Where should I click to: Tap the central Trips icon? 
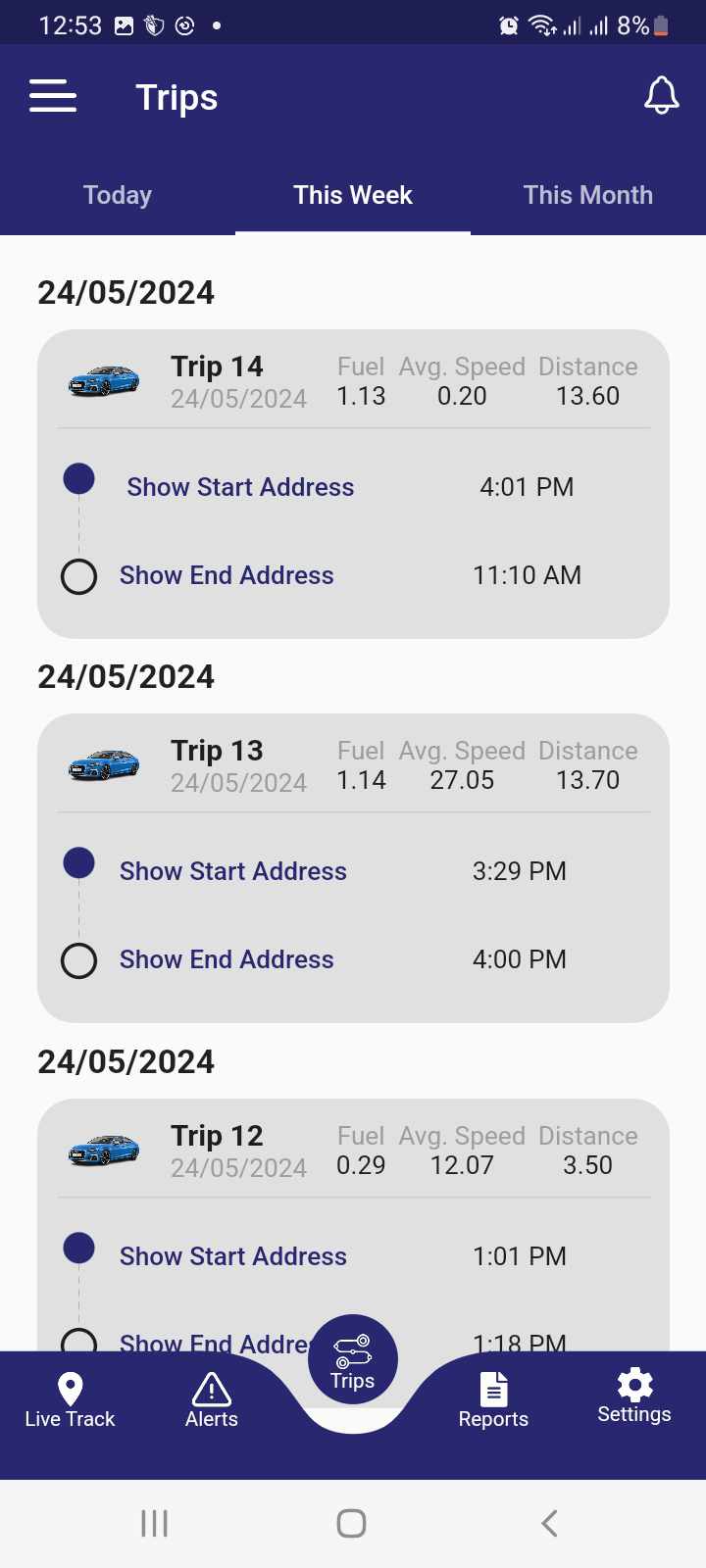coord(352,1357)
